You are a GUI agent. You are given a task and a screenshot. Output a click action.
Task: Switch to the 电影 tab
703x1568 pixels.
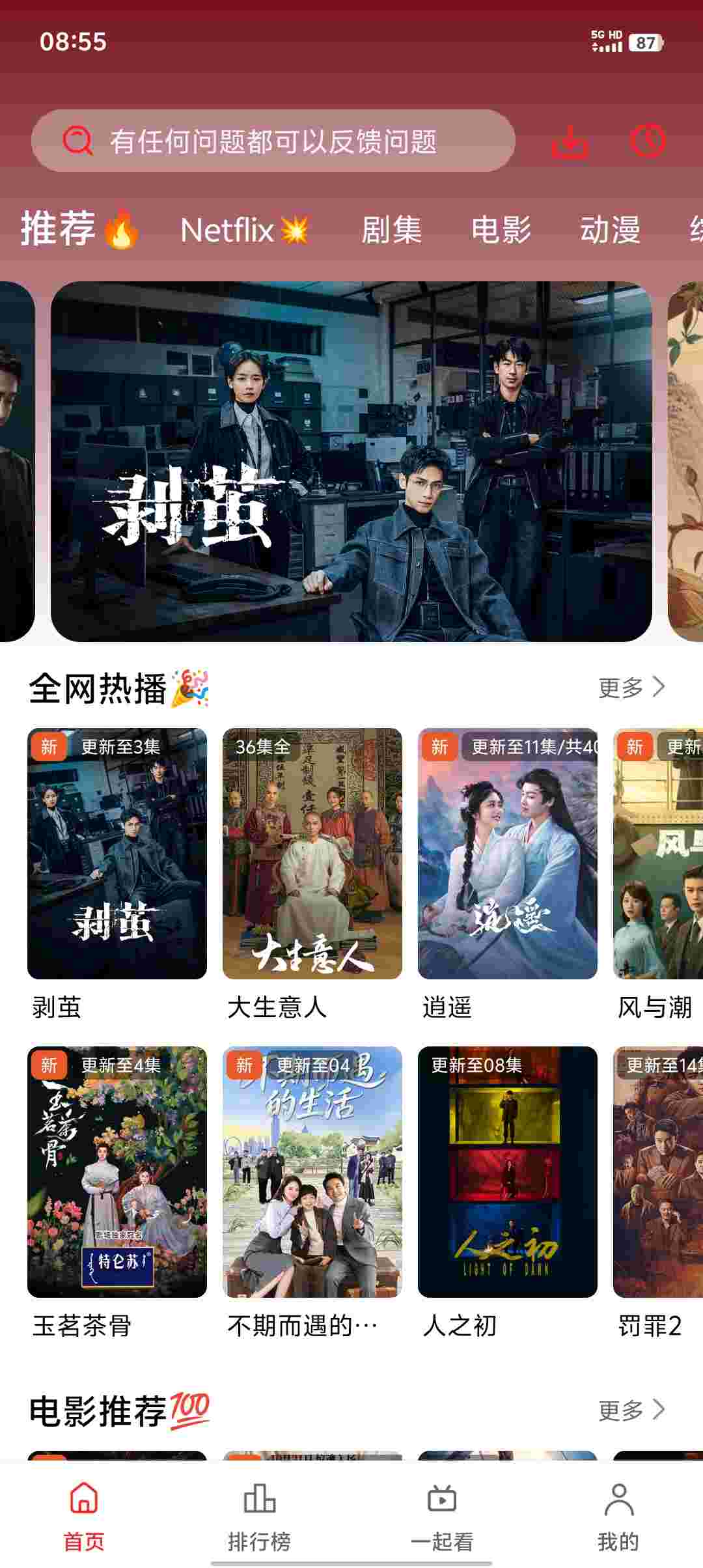tap(501, 230)
